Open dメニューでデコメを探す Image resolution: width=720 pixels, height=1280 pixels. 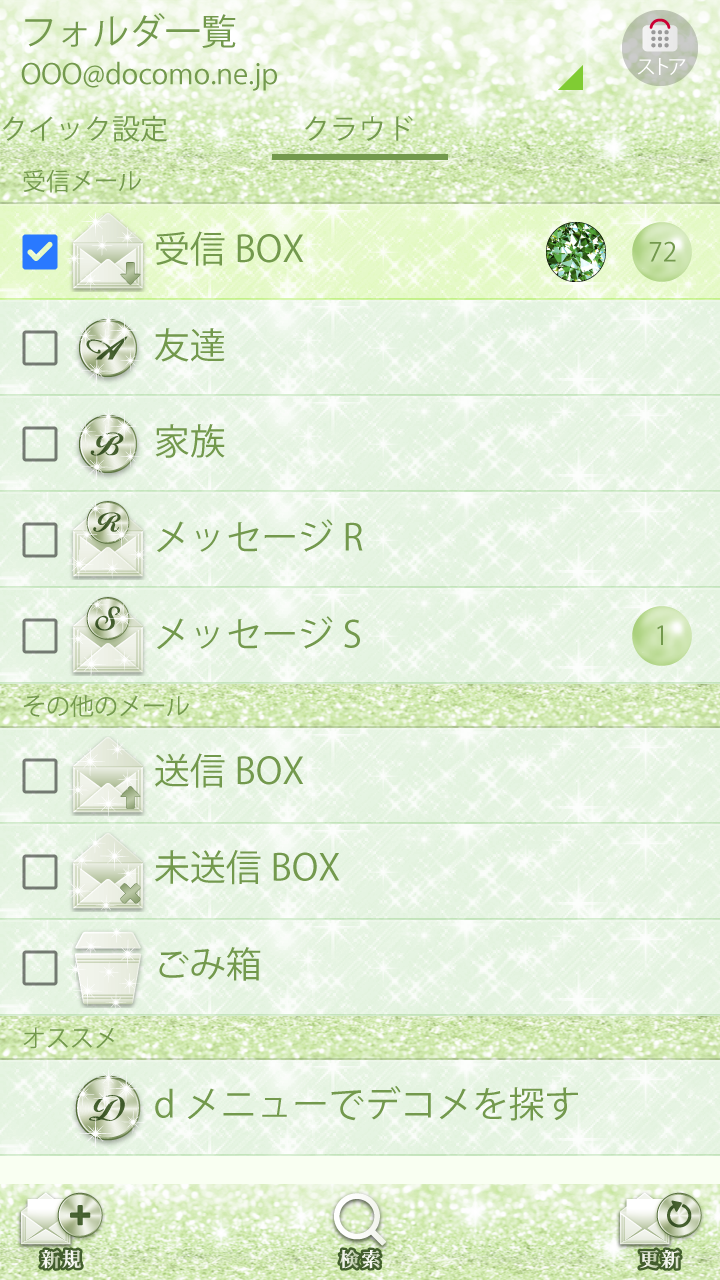366,1106
